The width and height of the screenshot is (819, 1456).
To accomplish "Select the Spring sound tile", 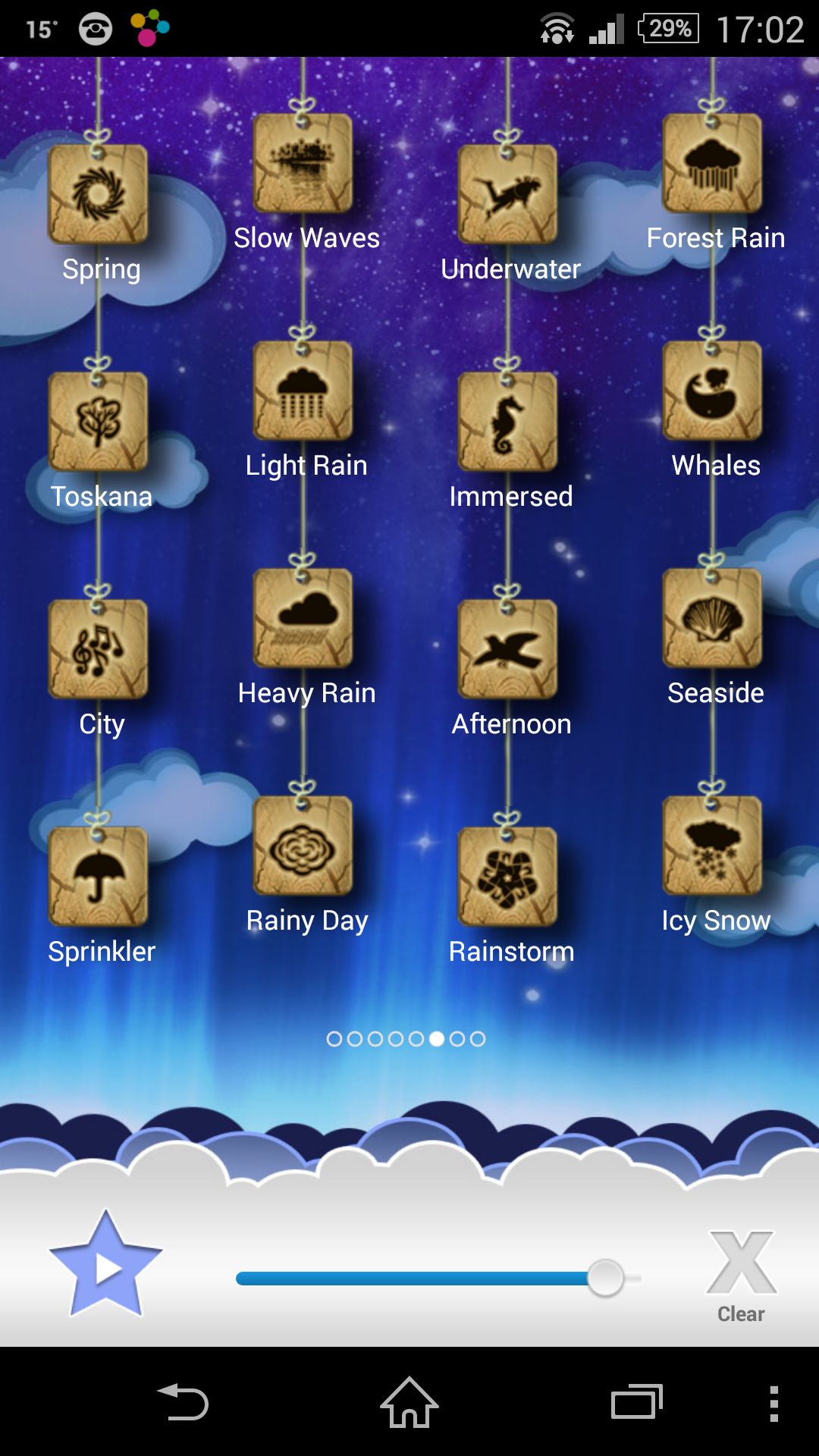I will tap(98, 194).
